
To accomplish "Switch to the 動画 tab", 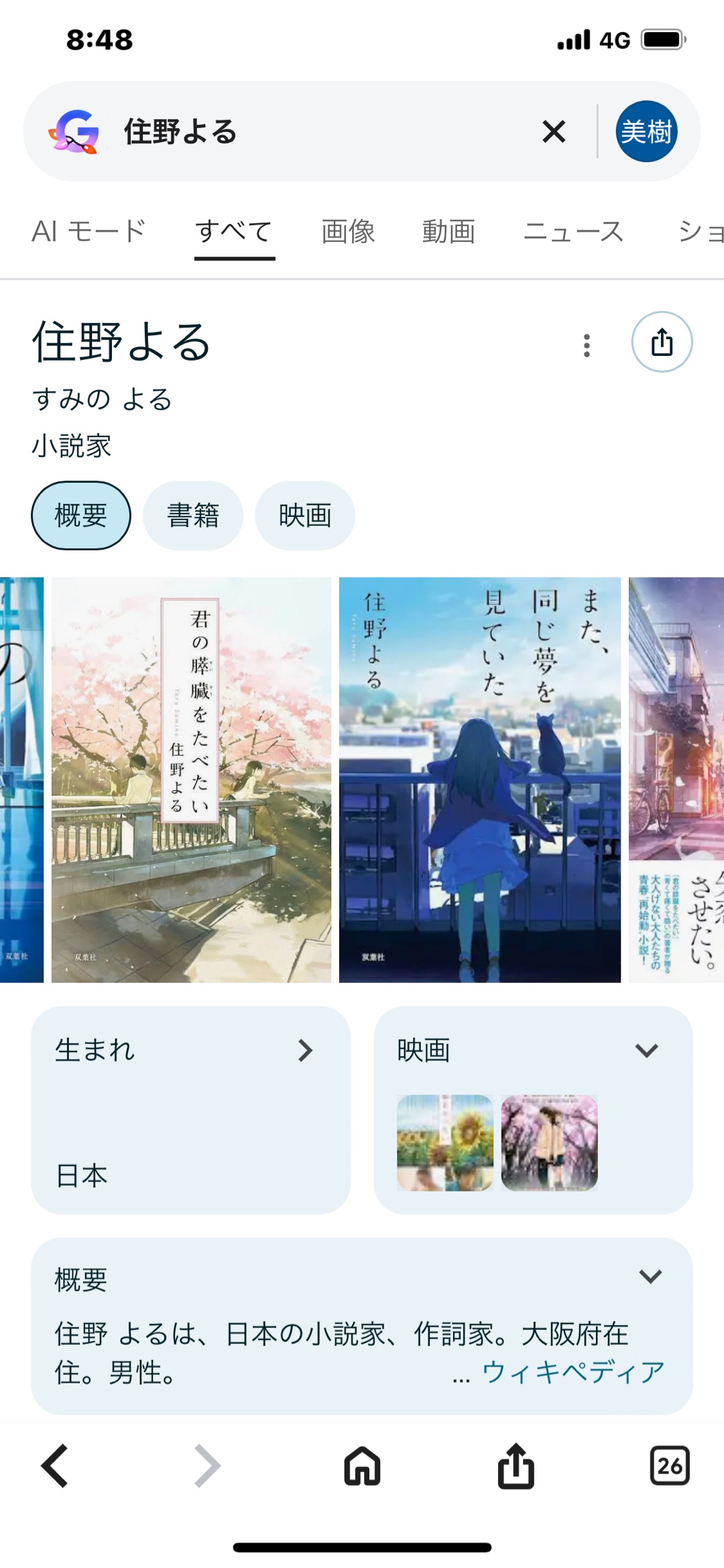I will pos(448,231).
